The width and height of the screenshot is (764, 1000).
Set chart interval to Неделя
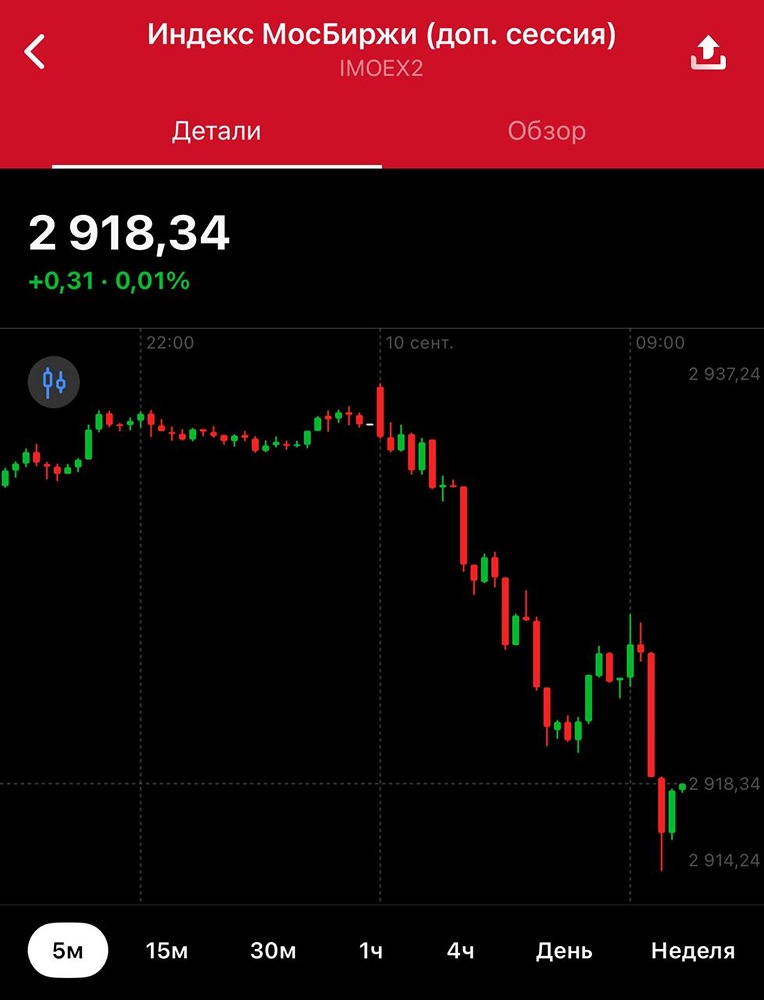tap(693, 950)
